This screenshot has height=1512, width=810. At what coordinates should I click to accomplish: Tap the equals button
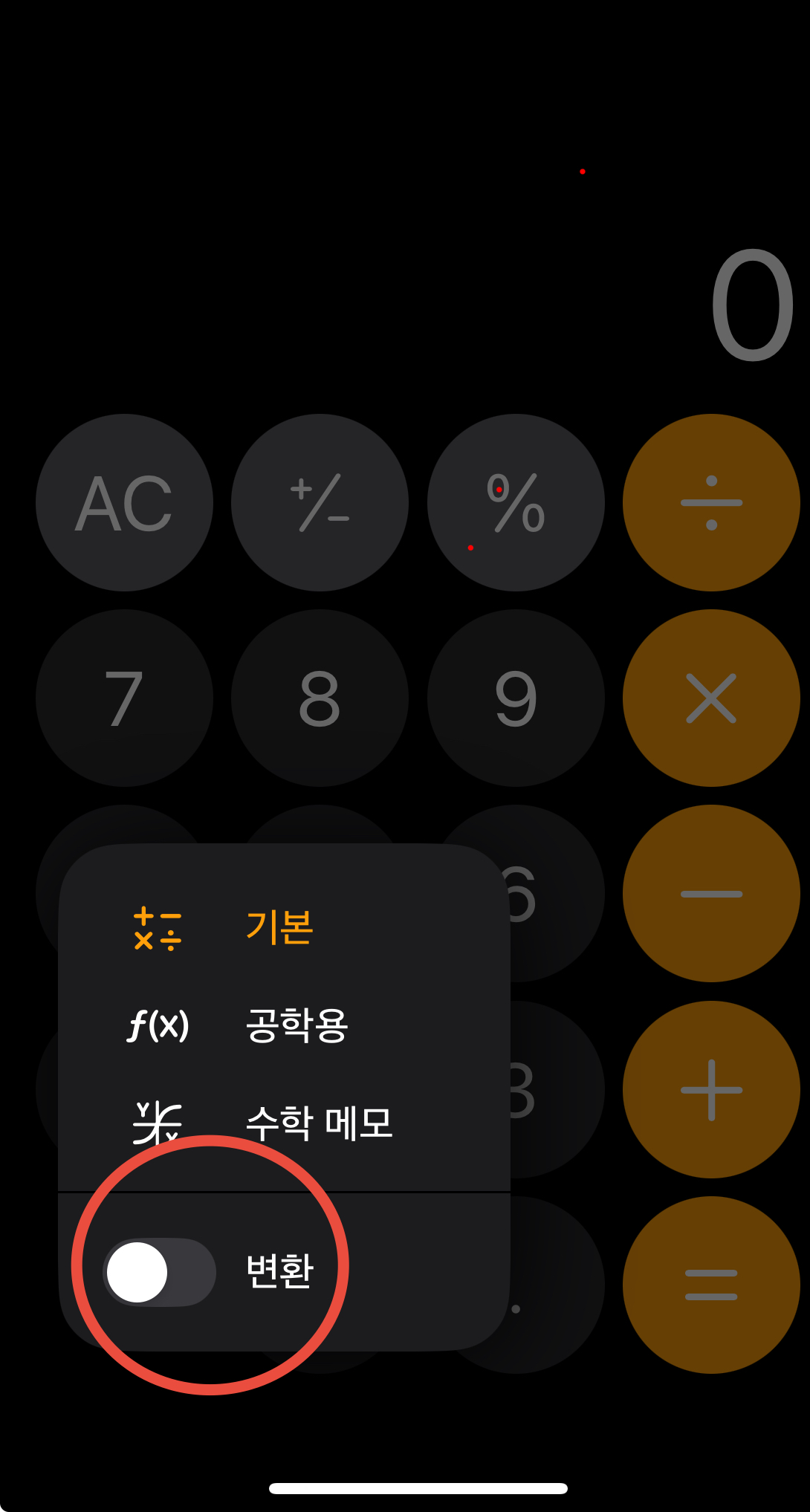711,1285
